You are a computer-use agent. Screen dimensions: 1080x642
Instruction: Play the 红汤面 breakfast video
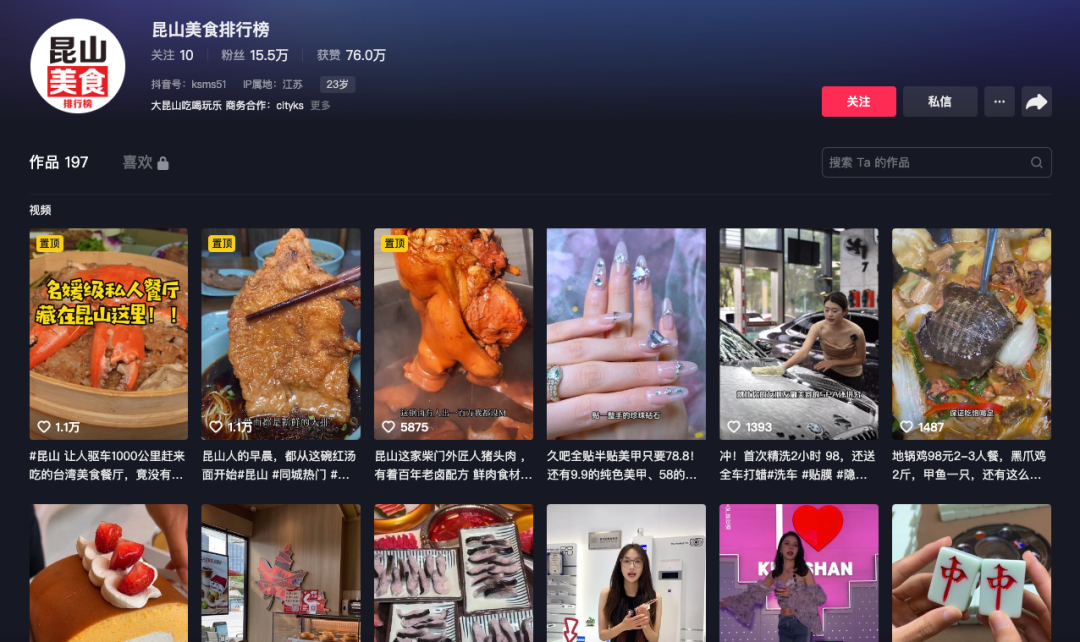click(x=280, y=334)
